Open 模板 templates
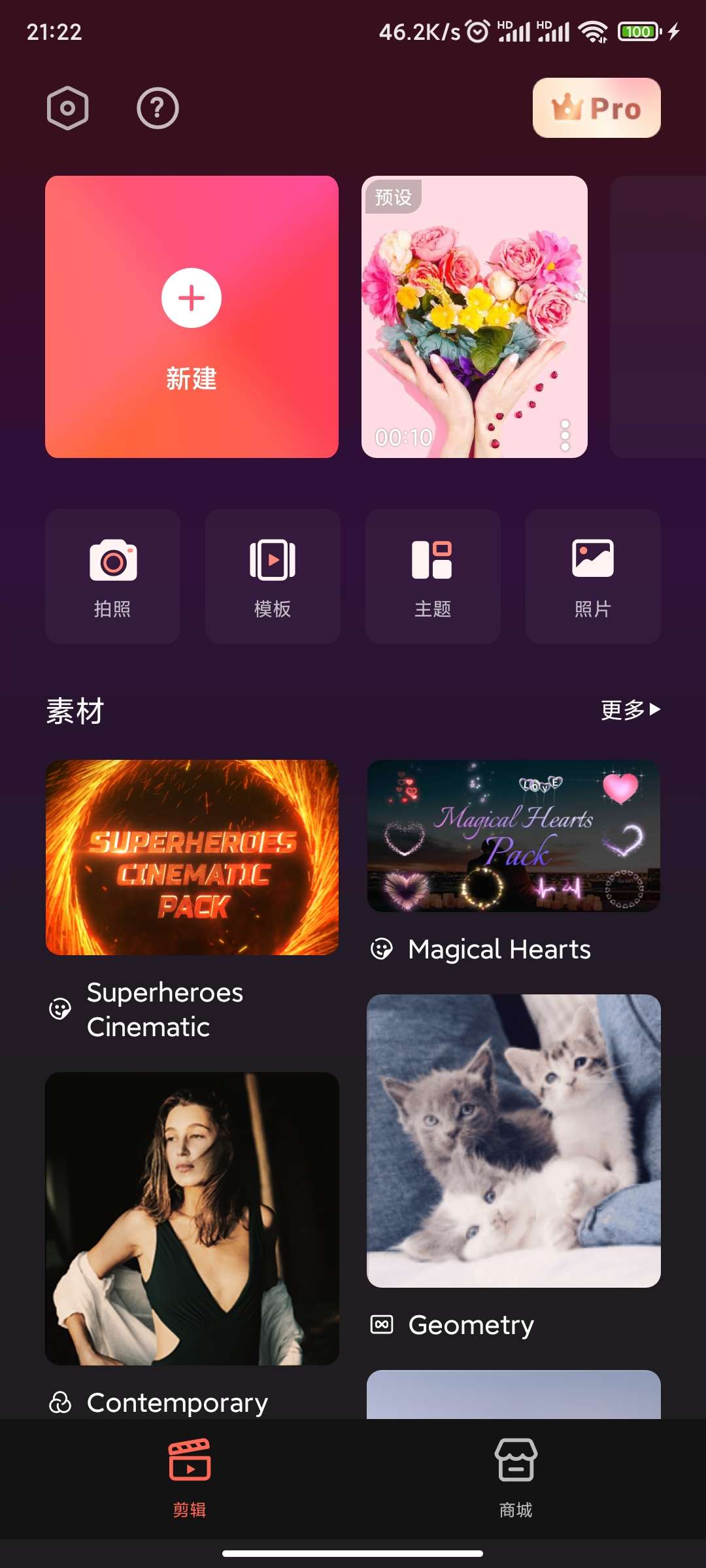 tap(273, 576)
